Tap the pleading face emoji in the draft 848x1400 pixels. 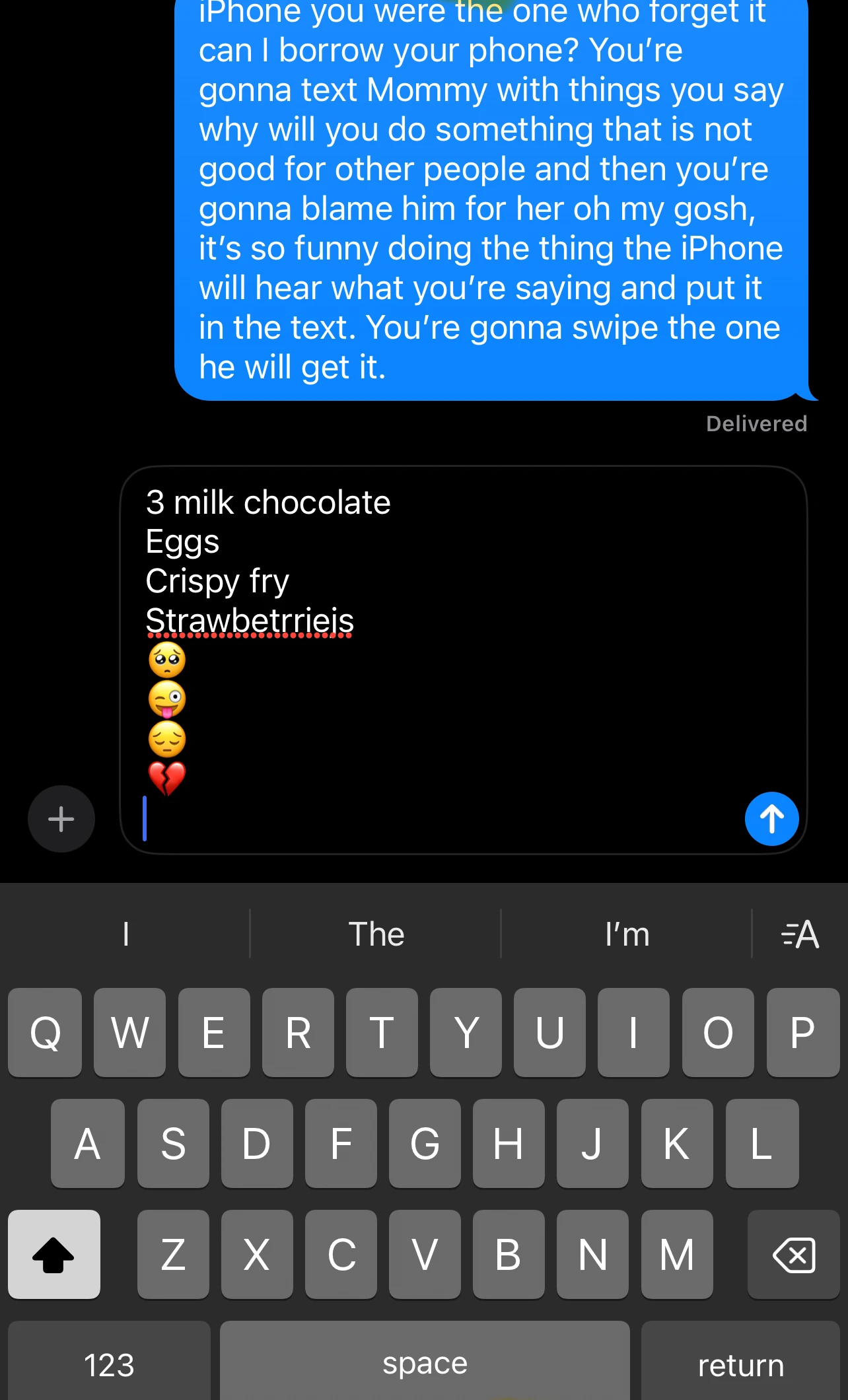pyautogui.click(x=166, y=659)
